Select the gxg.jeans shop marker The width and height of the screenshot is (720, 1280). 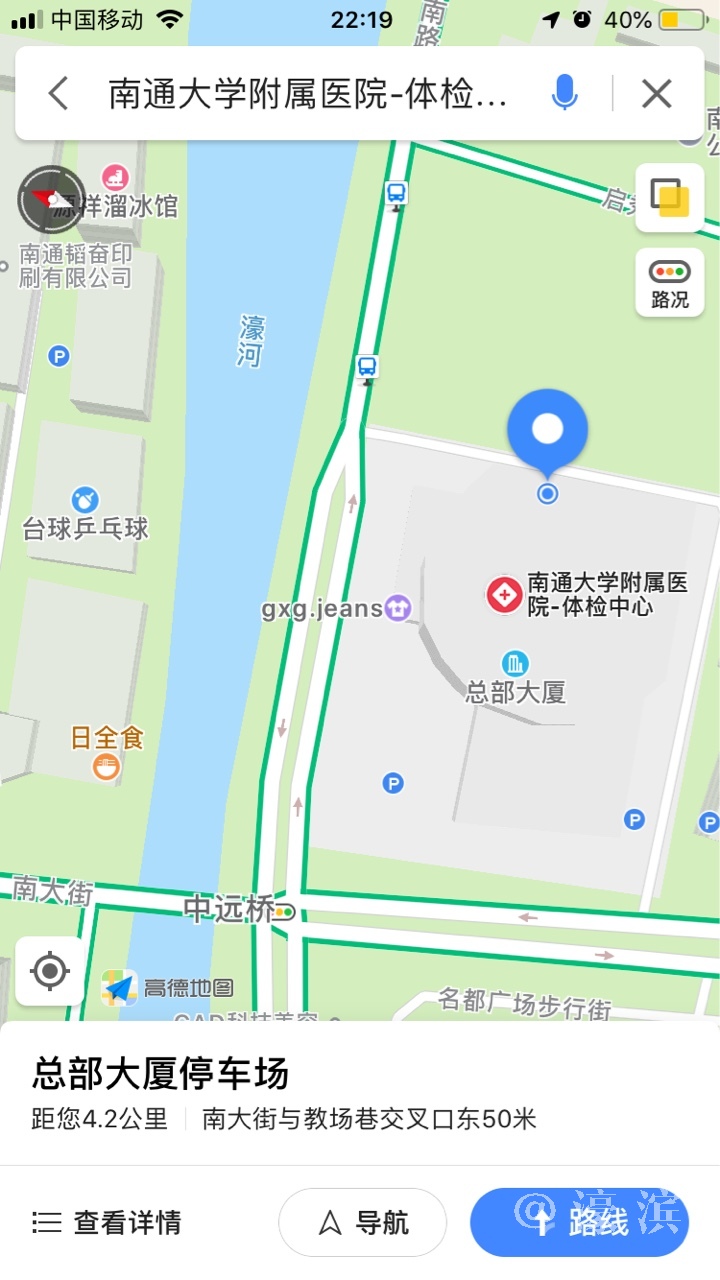[398, 608]
